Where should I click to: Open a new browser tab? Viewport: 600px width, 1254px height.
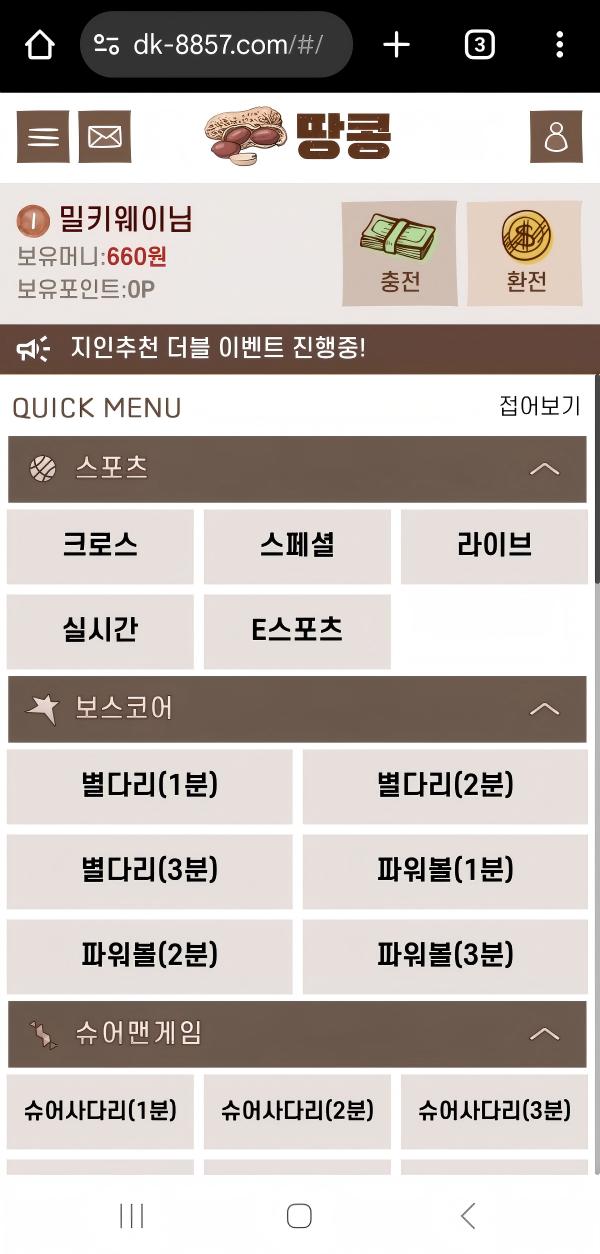[397, 45]
